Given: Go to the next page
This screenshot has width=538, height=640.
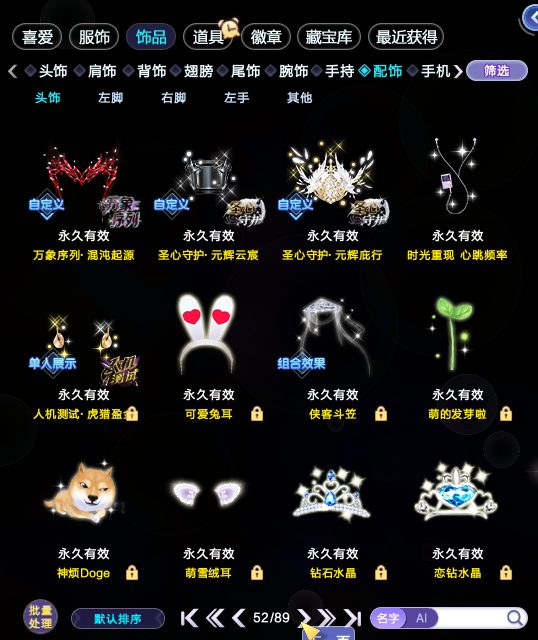Looking at the screenshot, I should click(x=303, y=618).
